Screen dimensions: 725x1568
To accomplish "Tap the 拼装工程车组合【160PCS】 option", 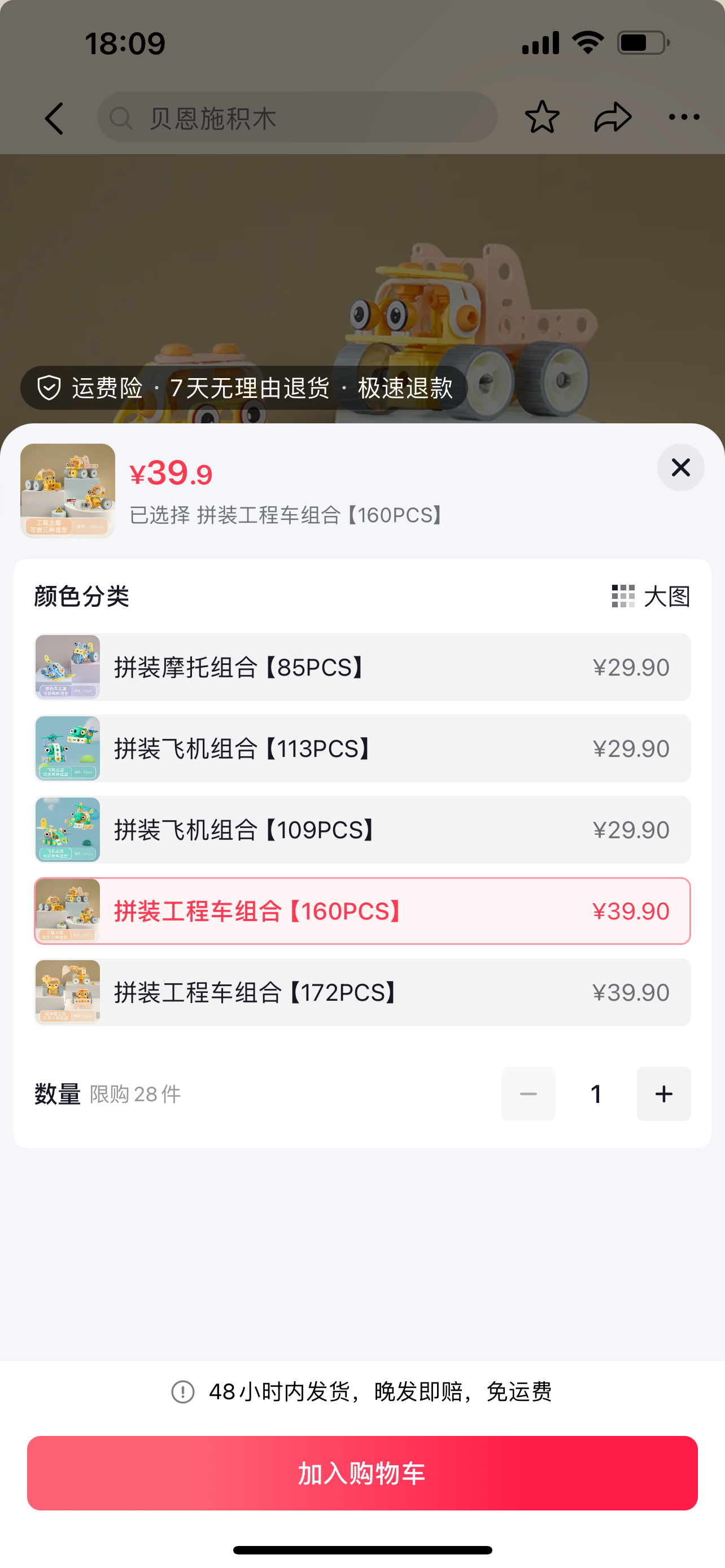I will click(362, 911).
